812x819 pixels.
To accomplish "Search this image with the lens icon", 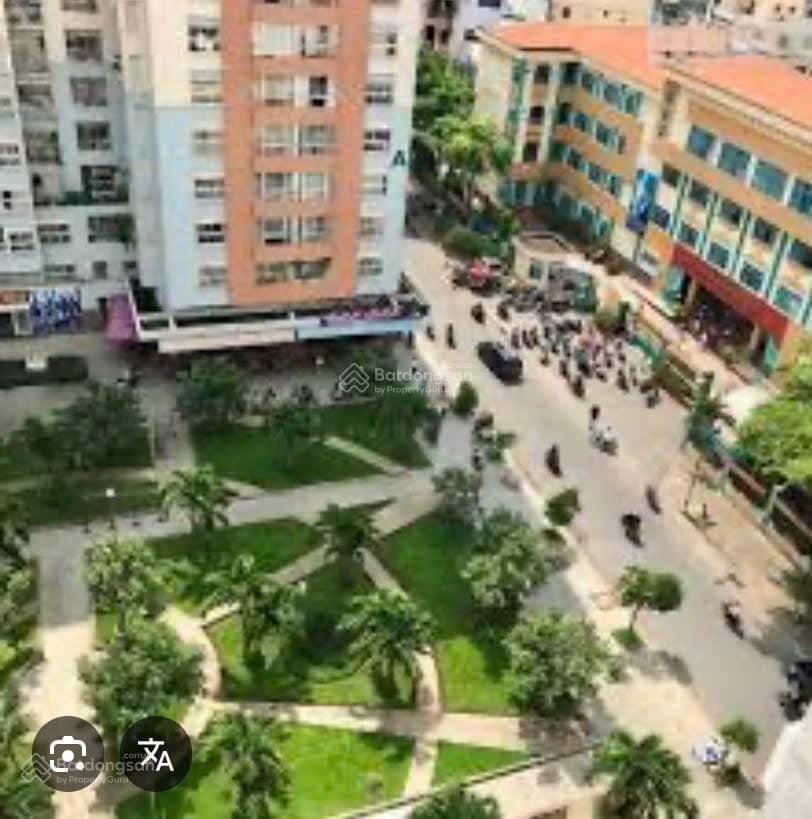I will pos(68,753).
